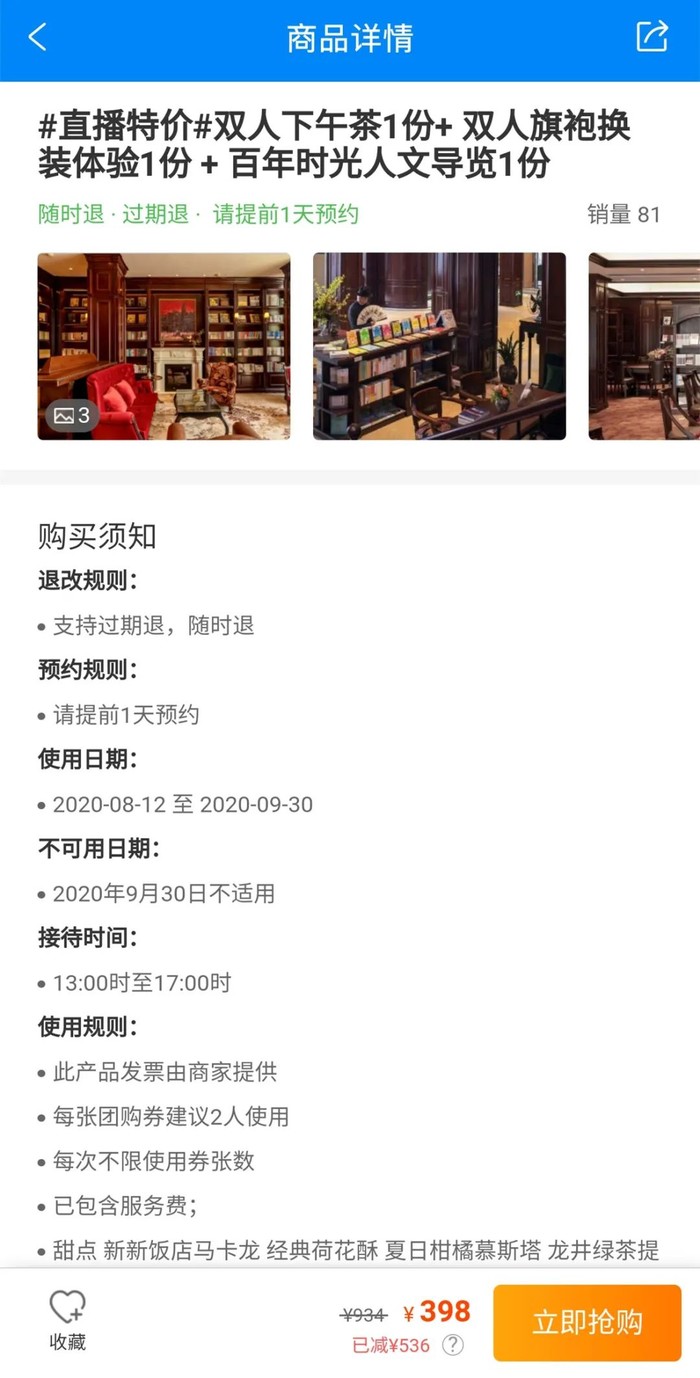Image resolution: width=700 pixels, height=1378 pixels.
Task: Share this product deal
Action: [652, 37]
